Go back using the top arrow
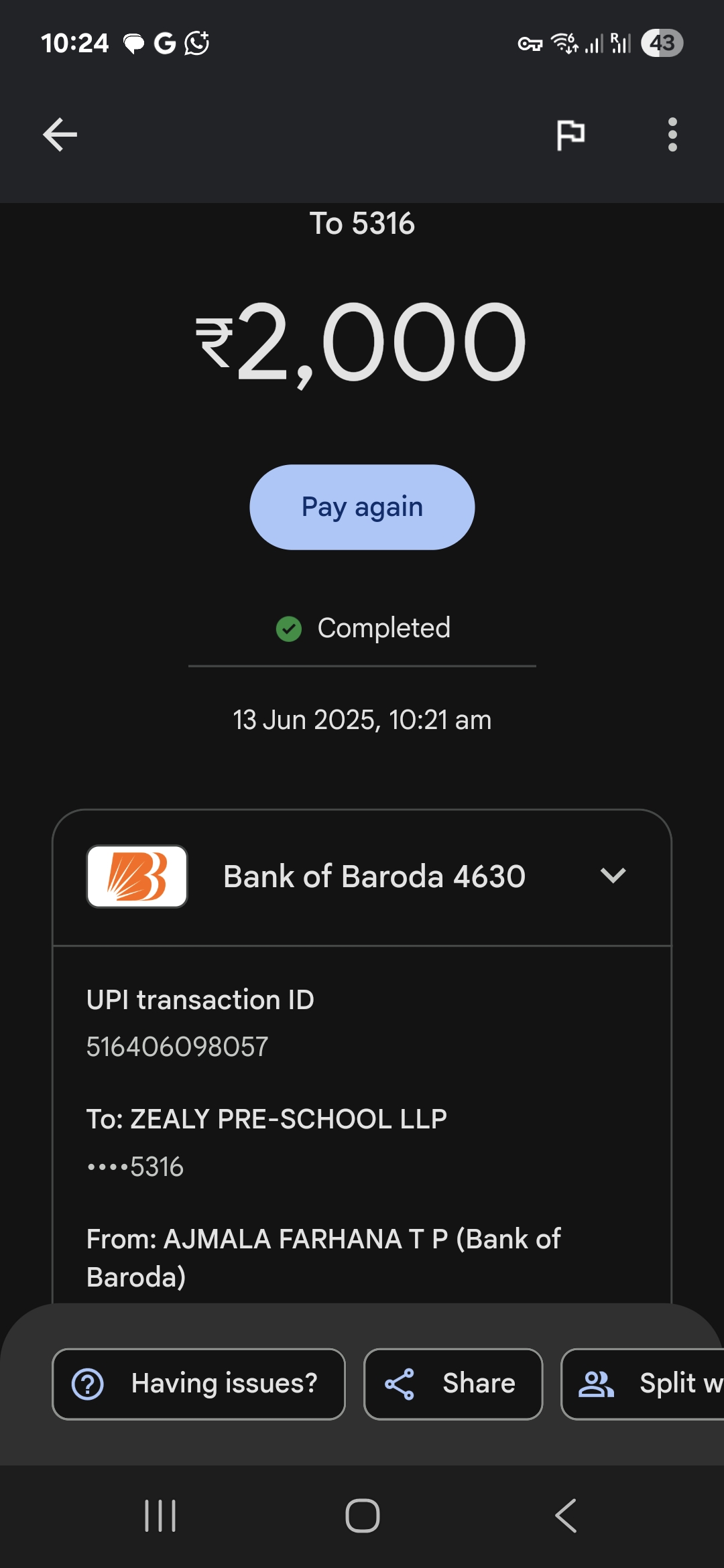724x1568 pixels. pos(60,135)
